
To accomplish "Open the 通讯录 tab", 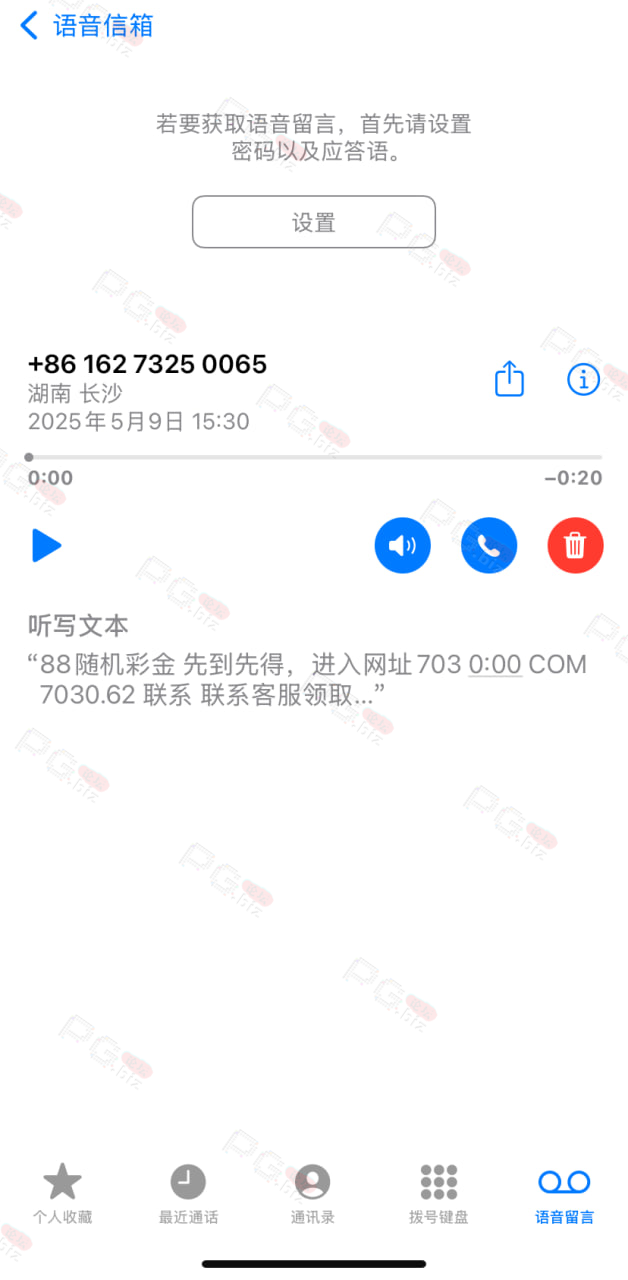I will 313,1194.
